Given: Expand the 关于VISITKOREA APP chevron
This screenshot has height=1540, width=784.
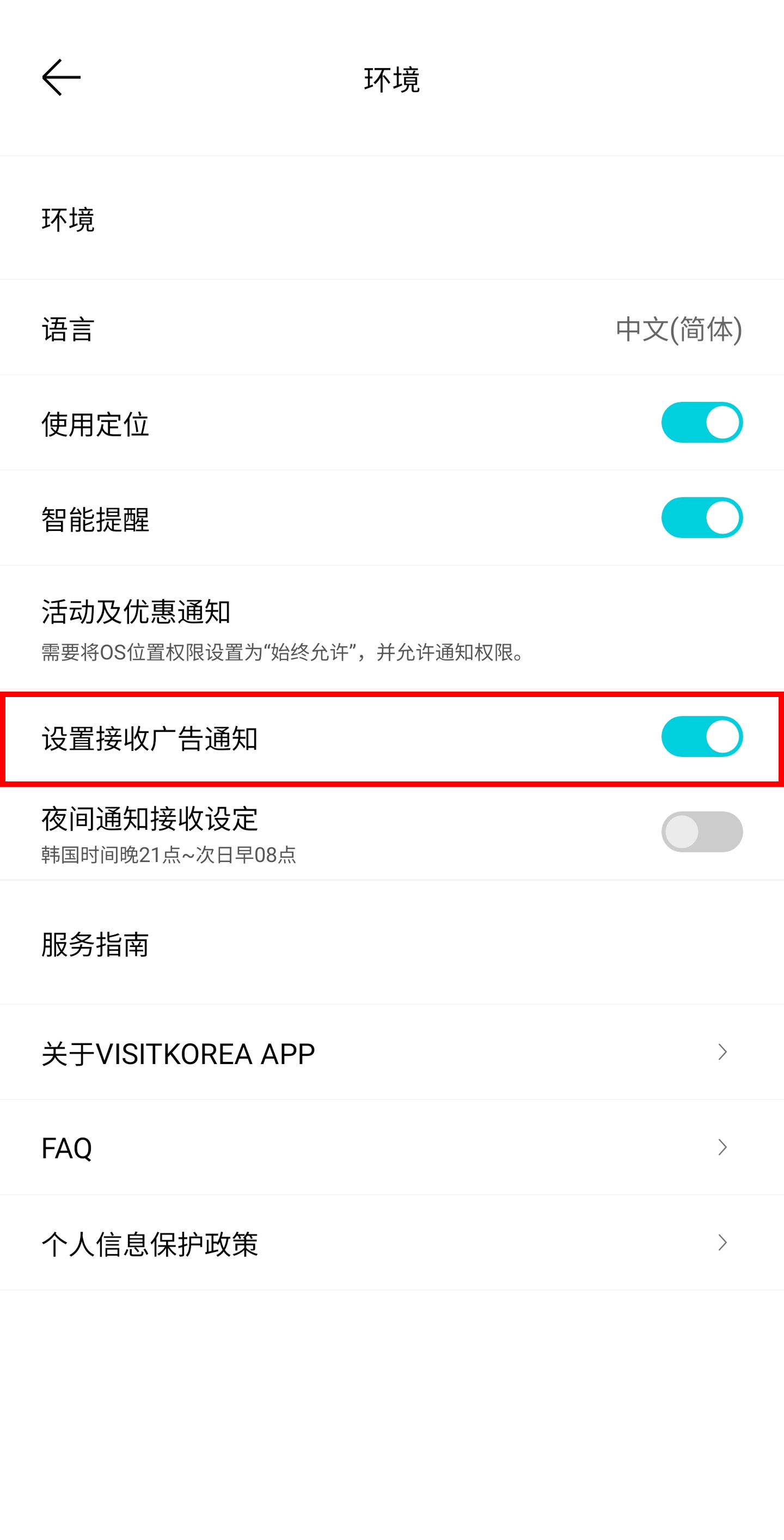Looking at the screenshot, I should [x=721, y=1052].
